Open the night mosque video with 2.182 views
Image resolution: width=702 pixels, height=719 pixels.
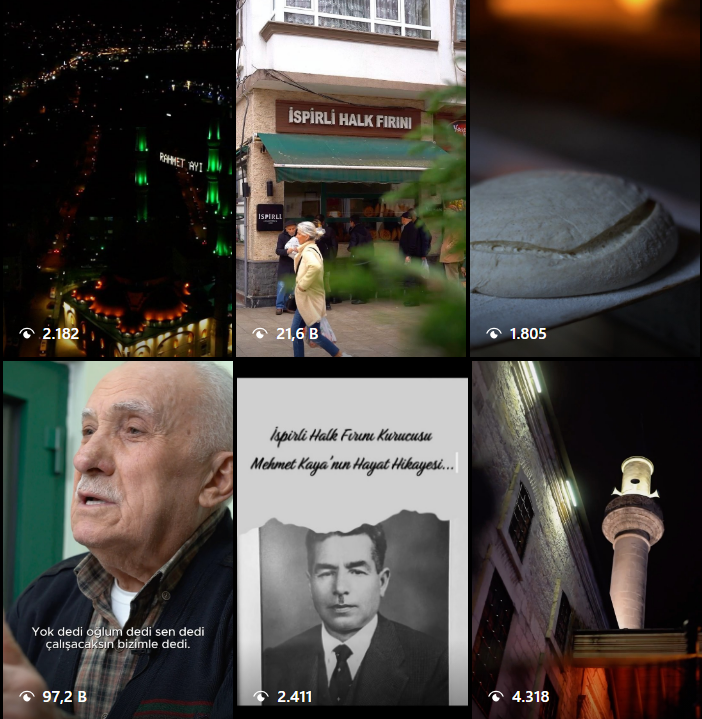(x=117, y=178)
